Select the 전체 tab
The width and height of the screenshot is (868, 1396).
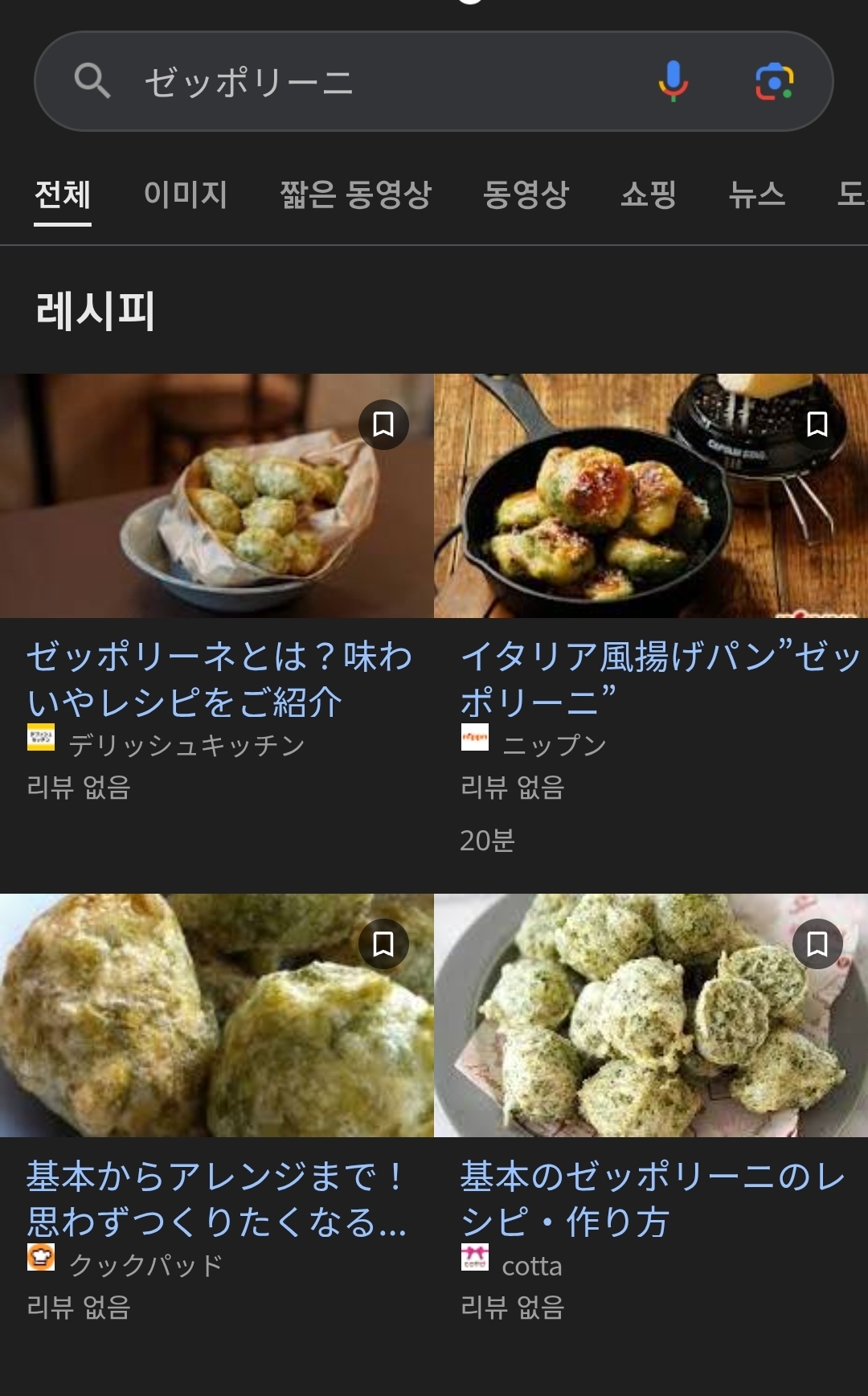click(63, 194)
